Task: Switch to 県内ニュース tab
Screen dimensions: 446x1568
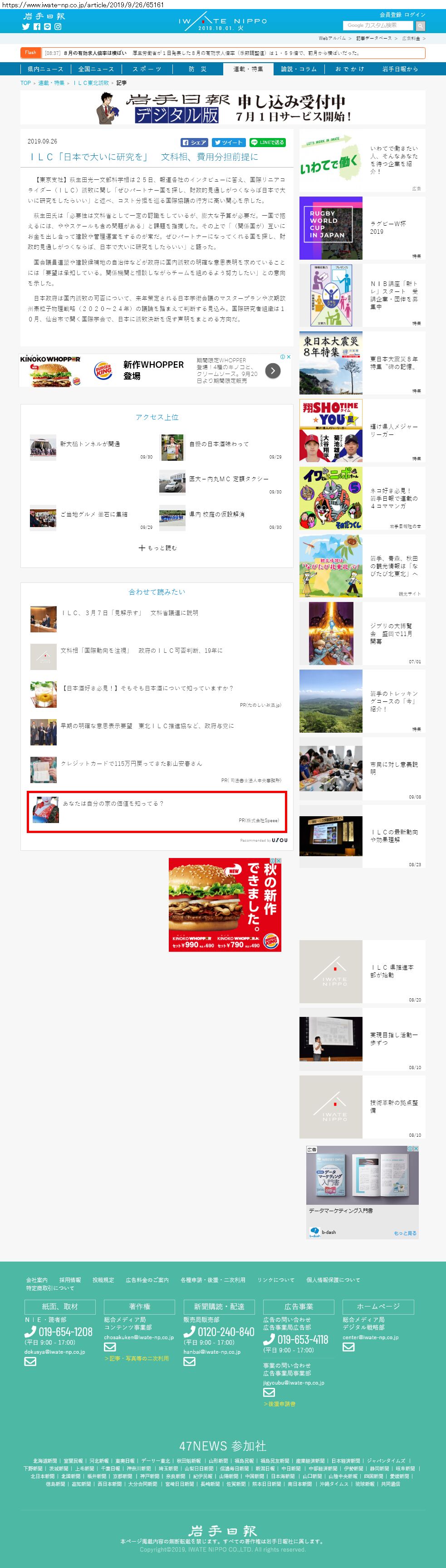Action: point(45,69)
